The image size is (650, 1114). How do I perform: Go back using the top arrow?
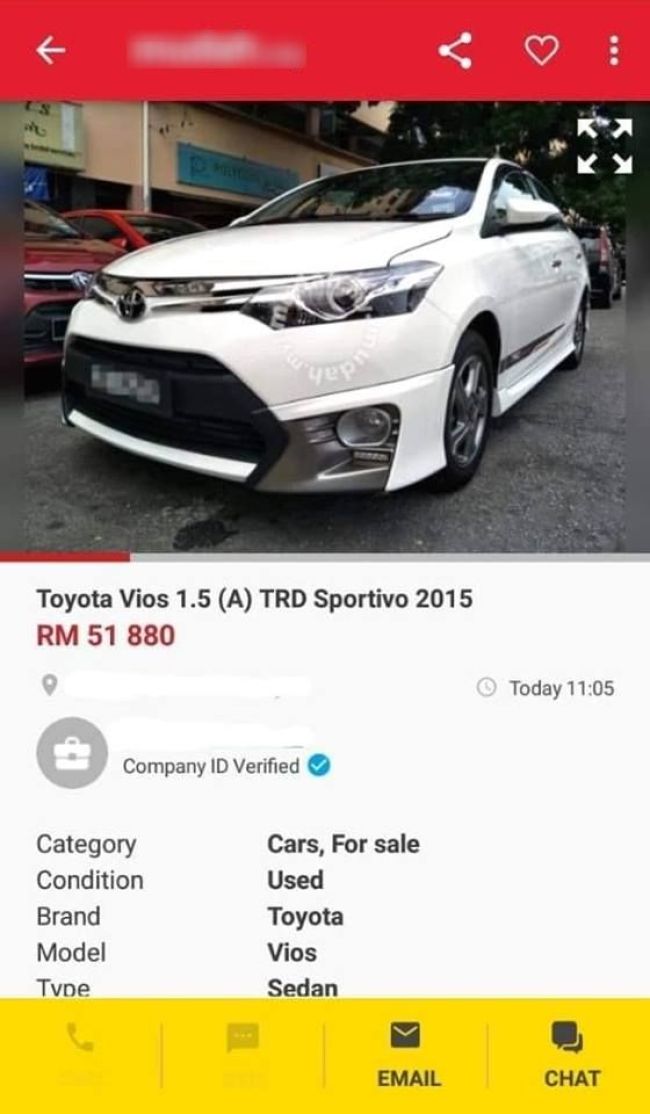(x=50, y=50)
